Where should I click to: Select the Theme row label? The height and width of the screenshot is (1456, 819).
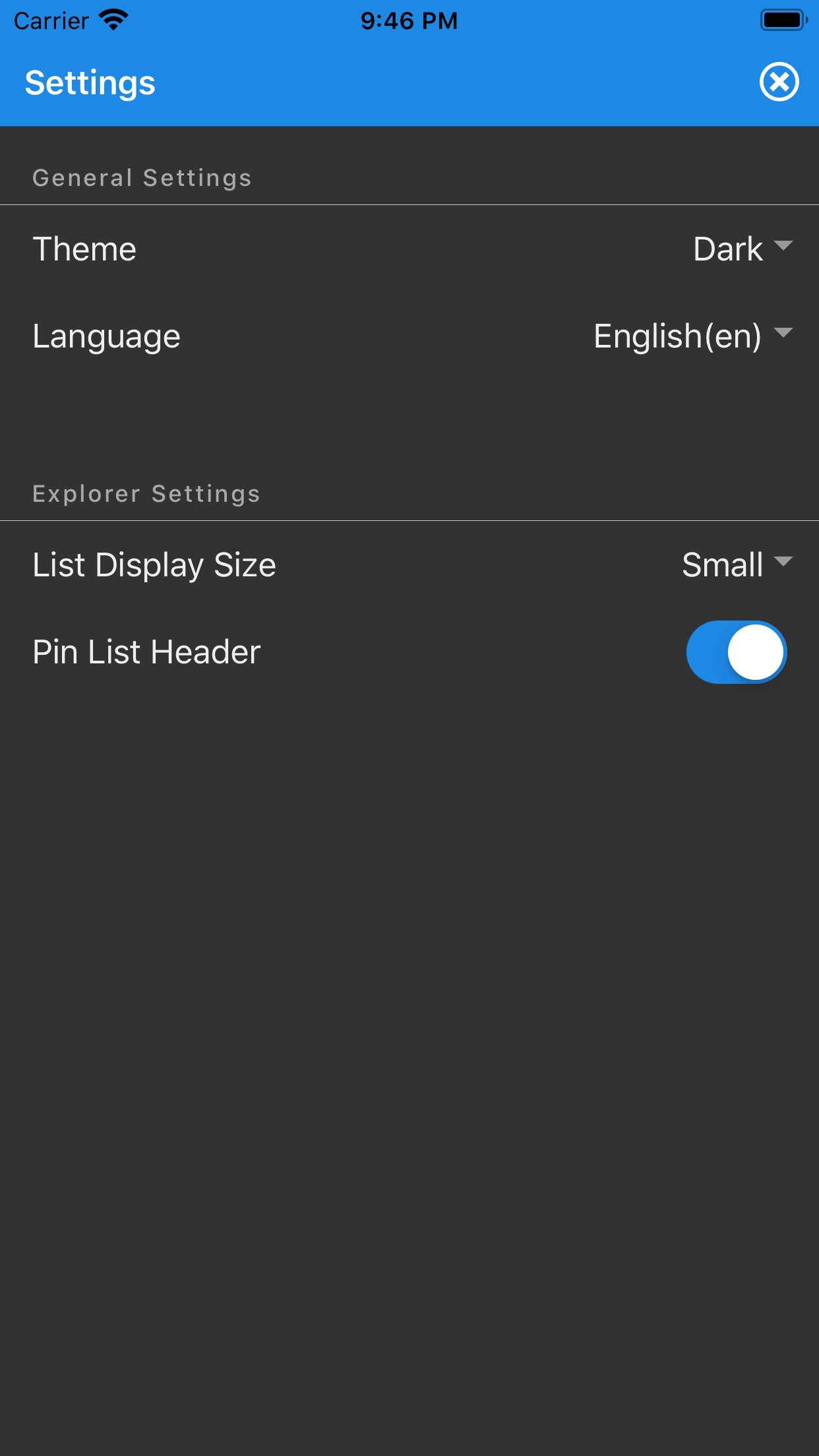click(85, 249)
